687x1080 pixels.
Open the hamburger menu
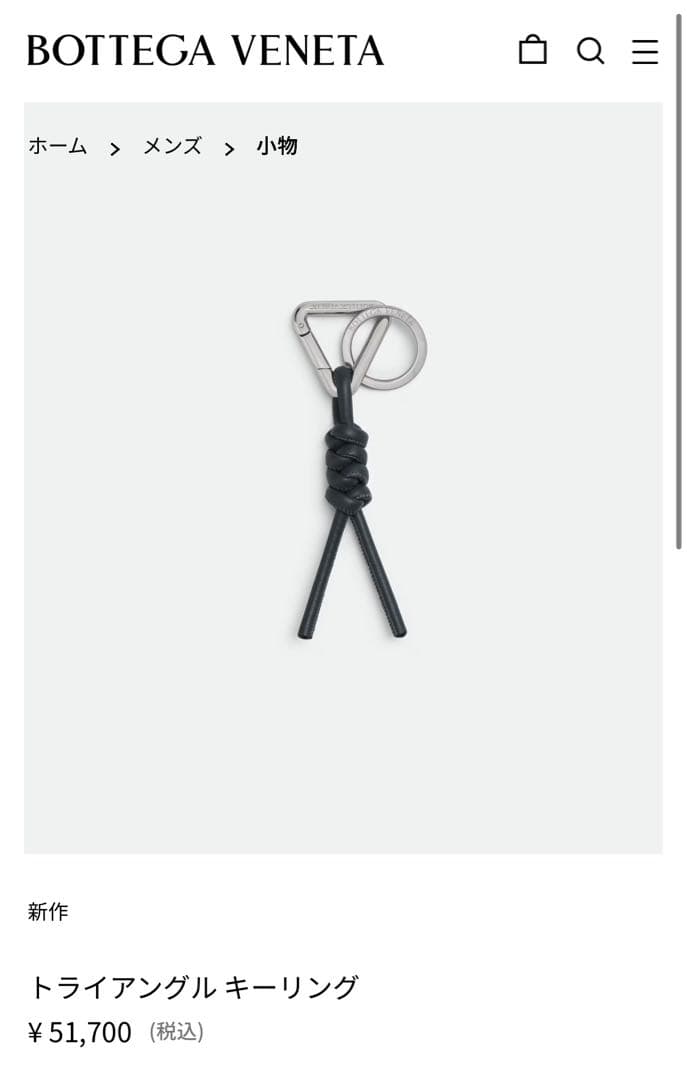click(x=645, y=52)
